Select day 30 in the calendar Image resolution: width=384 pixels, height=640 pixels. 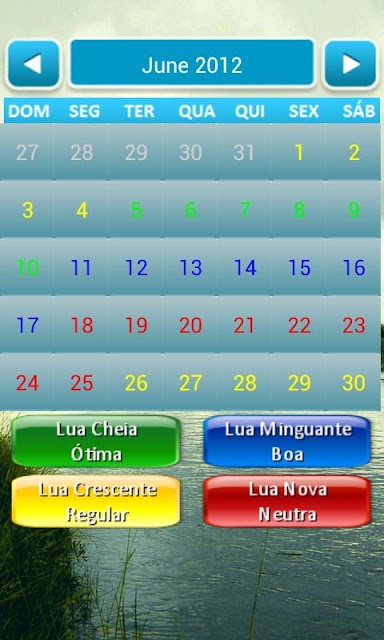click(x=354, y=382)
